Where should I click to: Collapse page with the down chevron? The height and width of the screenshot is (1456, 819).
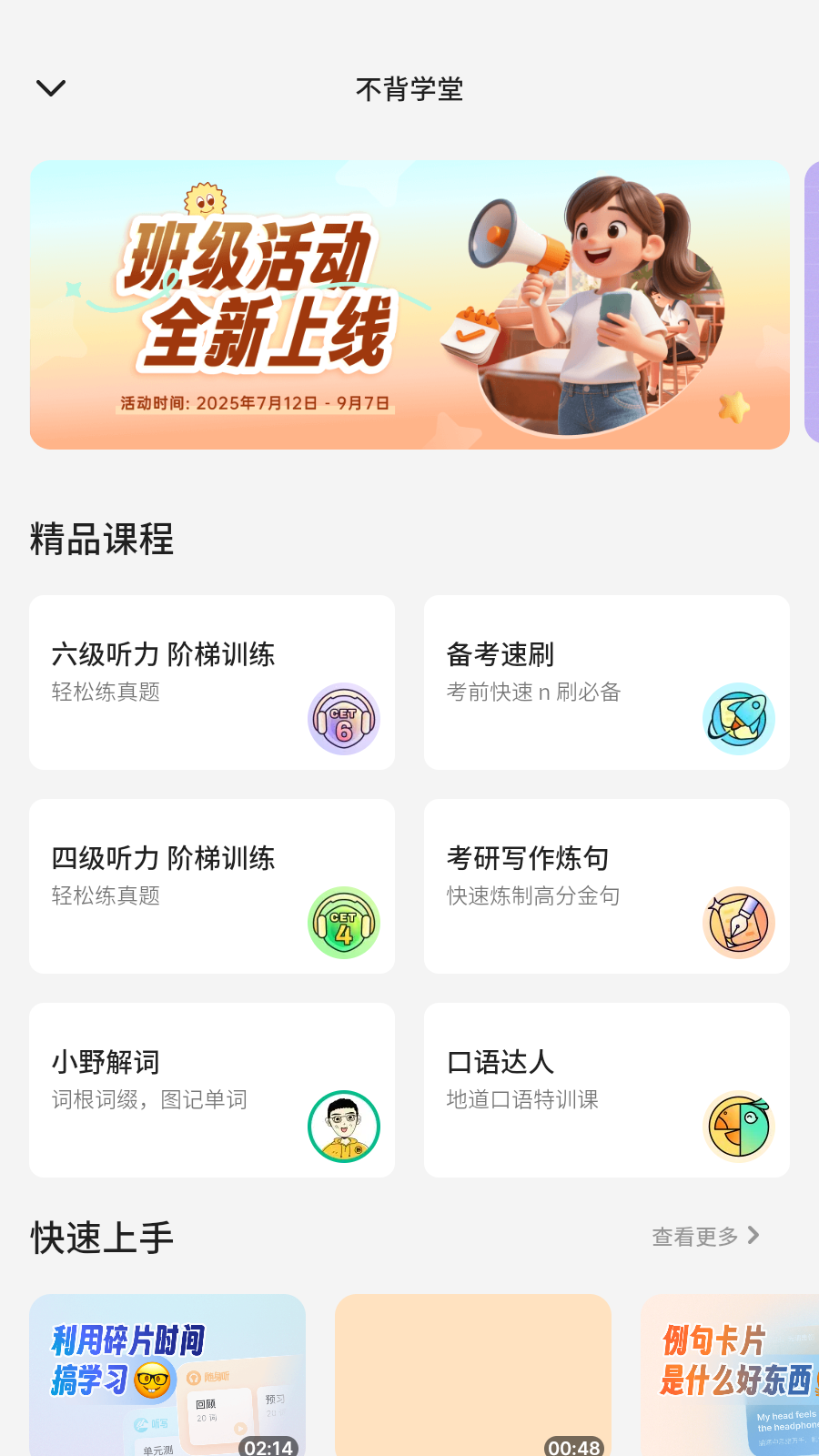pos(51,88)
